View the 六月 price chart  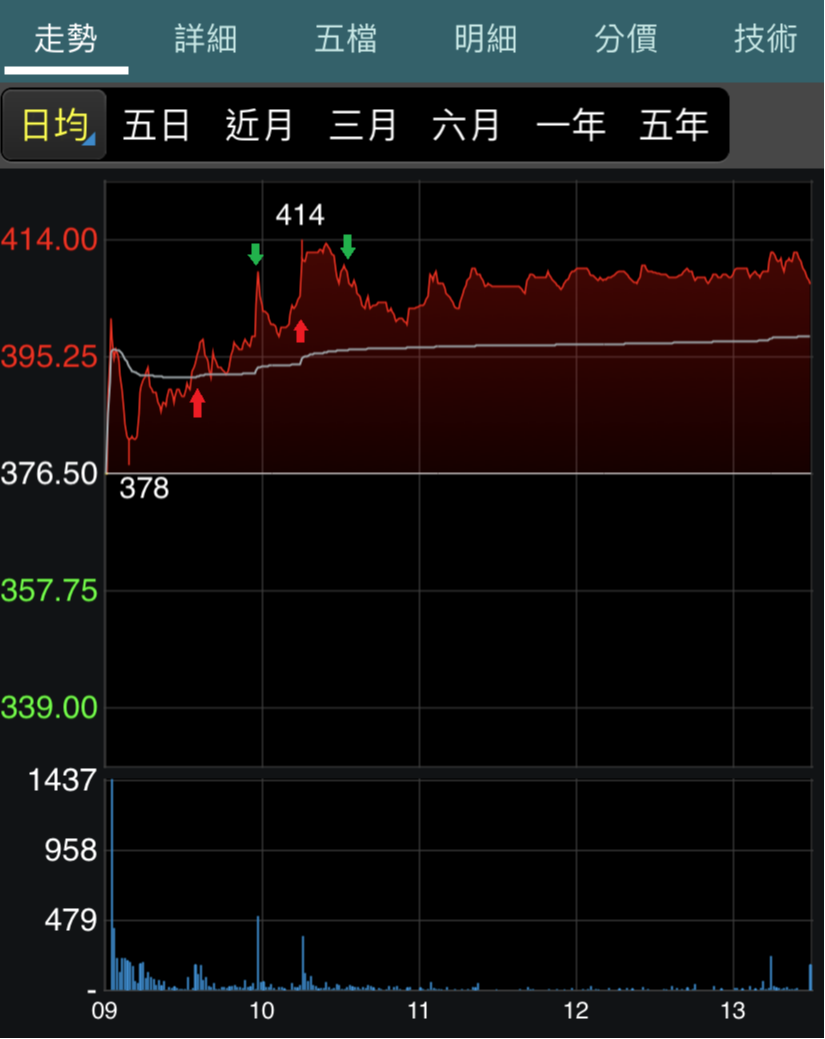point(466,125)
